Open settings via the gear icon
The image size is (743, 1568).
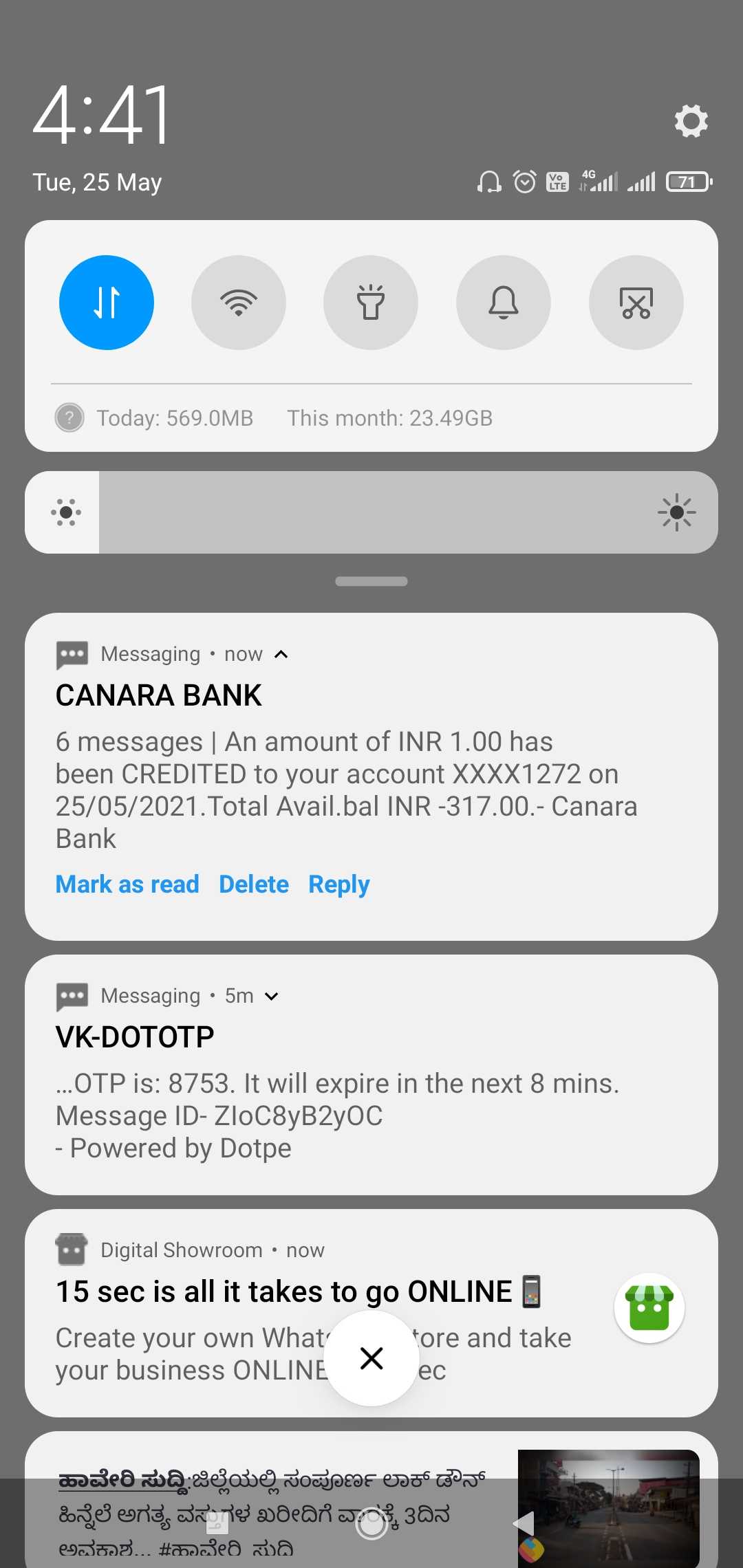[691, 121]
